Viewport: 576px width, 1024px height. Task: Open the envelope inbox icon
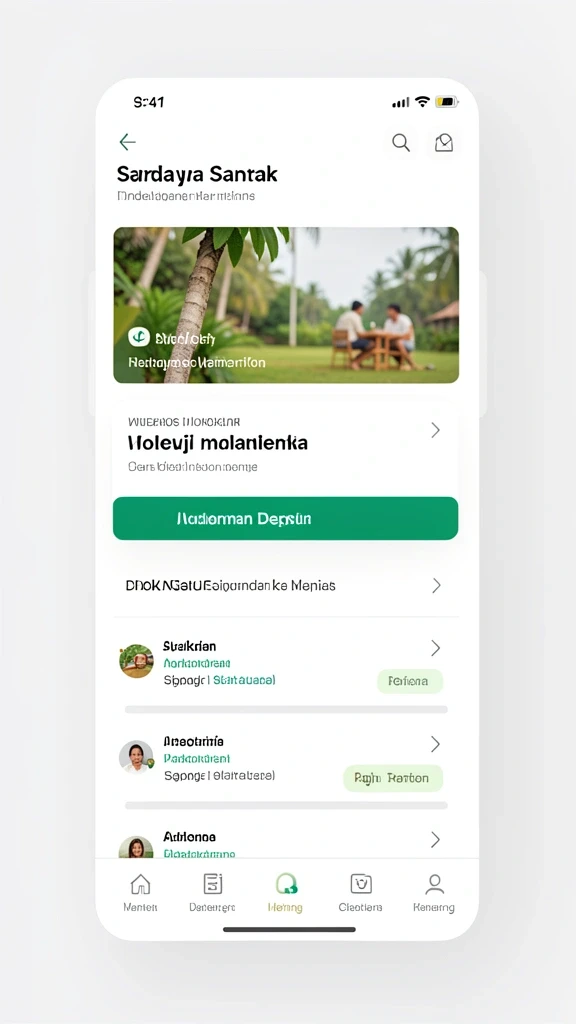pos(444,142)
